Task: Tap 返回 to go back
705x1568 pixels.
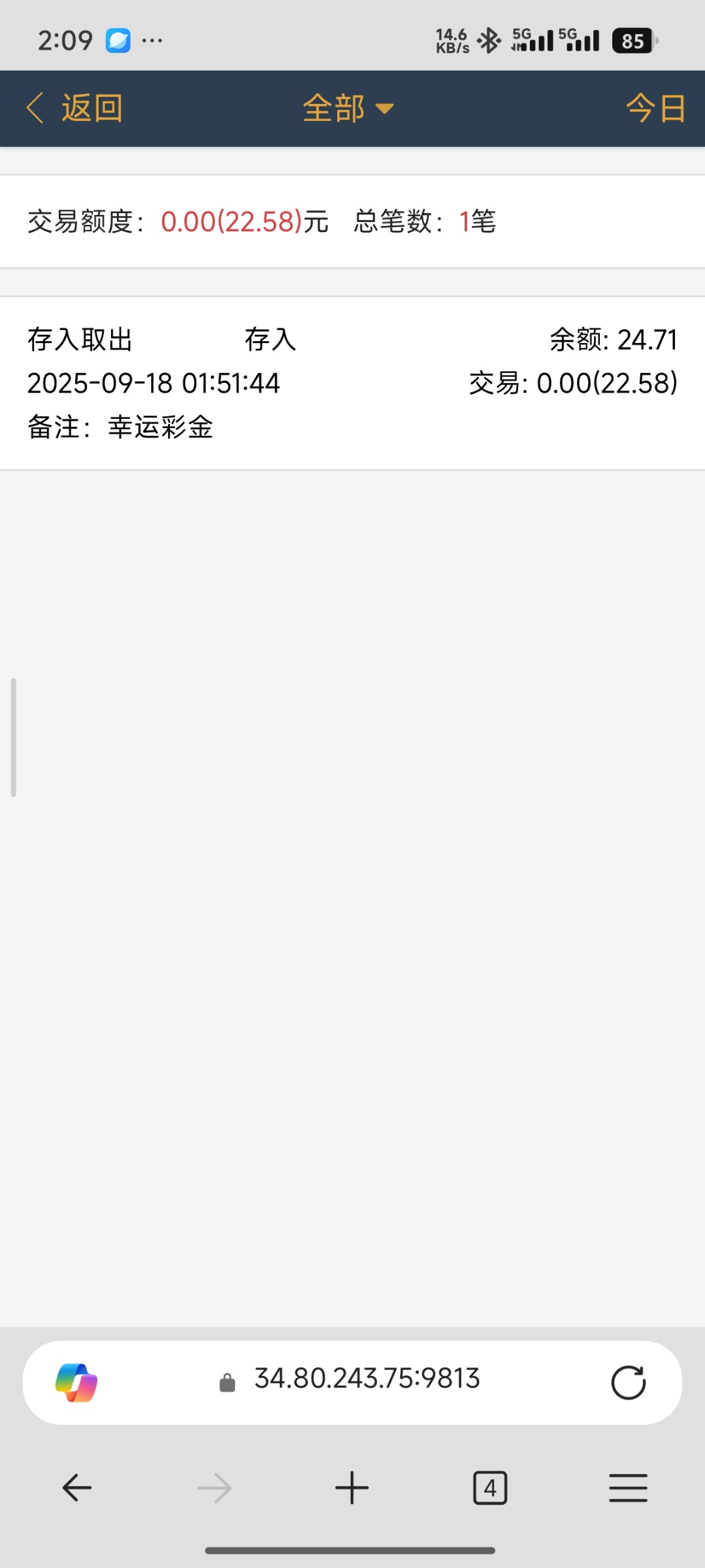Action: pyautogui.click(x=92, y=108)
